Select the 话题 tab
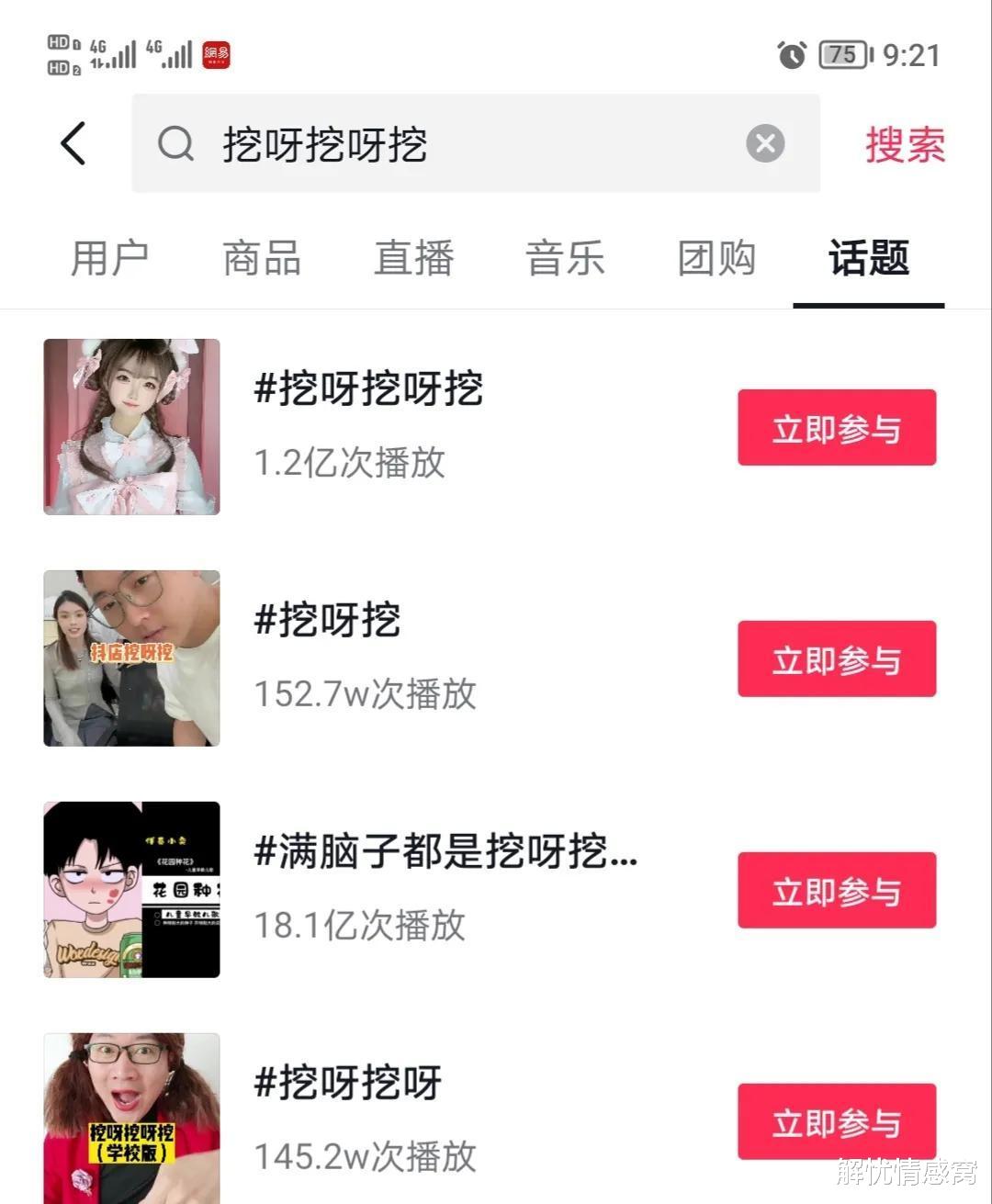 868,260
